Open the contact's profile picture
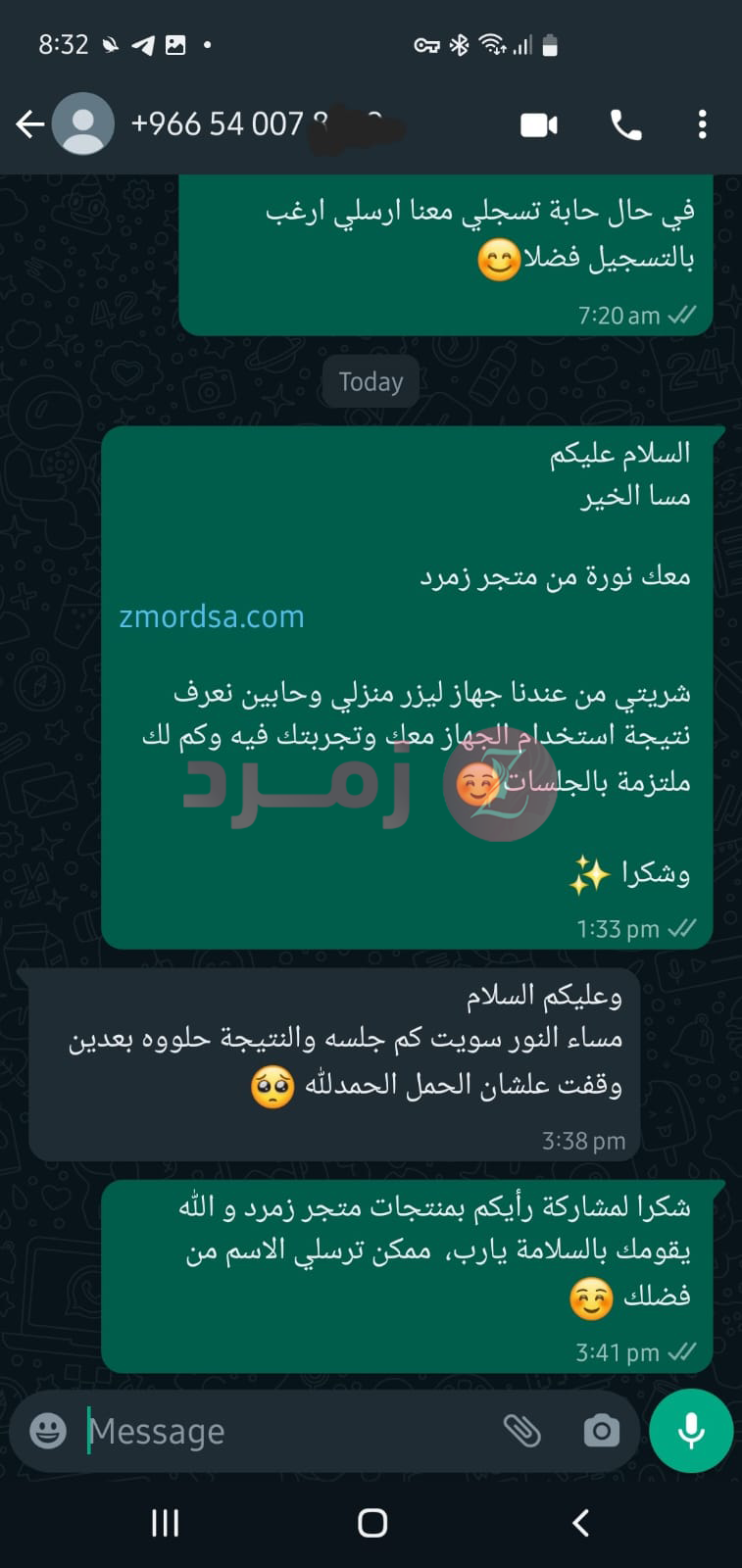Image resolution: width=742 pixels, height=1568 pixels. [82, 124]
